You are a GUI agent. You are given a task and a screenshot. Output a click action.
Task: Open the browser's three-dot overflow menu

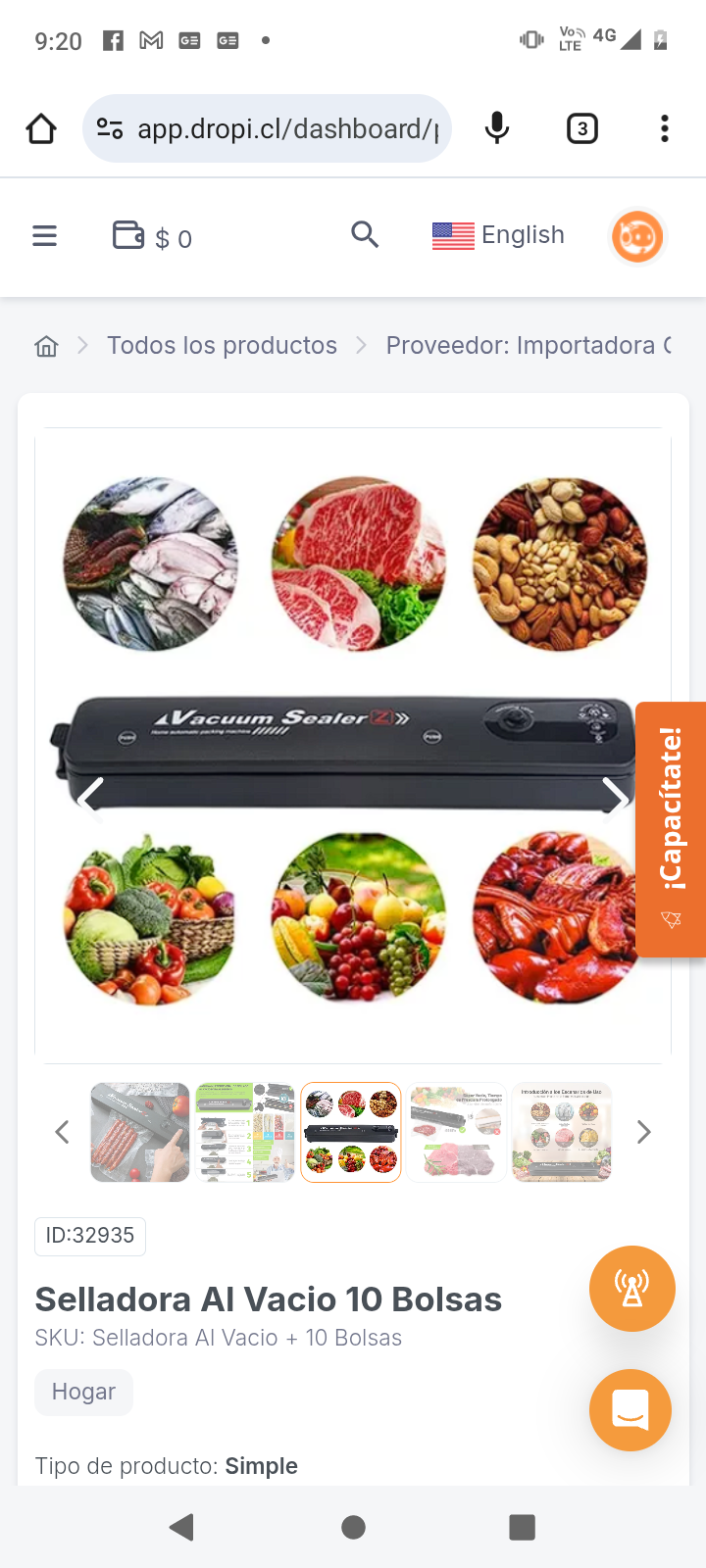664,128
